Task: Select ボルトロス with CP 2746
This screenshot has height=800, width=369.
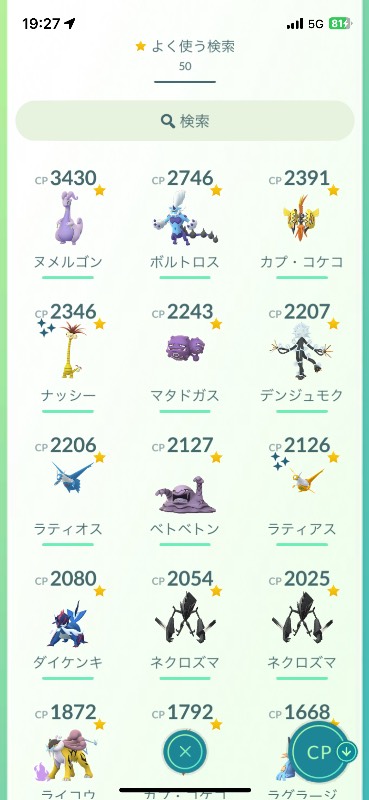Action: pos(185,223)
